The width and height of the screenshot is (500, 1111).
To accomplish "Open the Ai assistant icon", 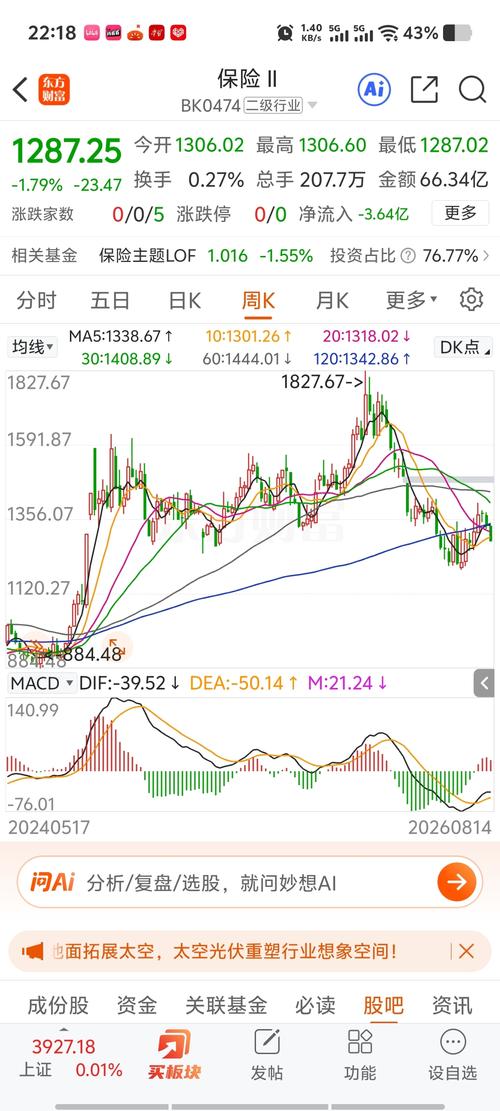I will tap(374, 89).
